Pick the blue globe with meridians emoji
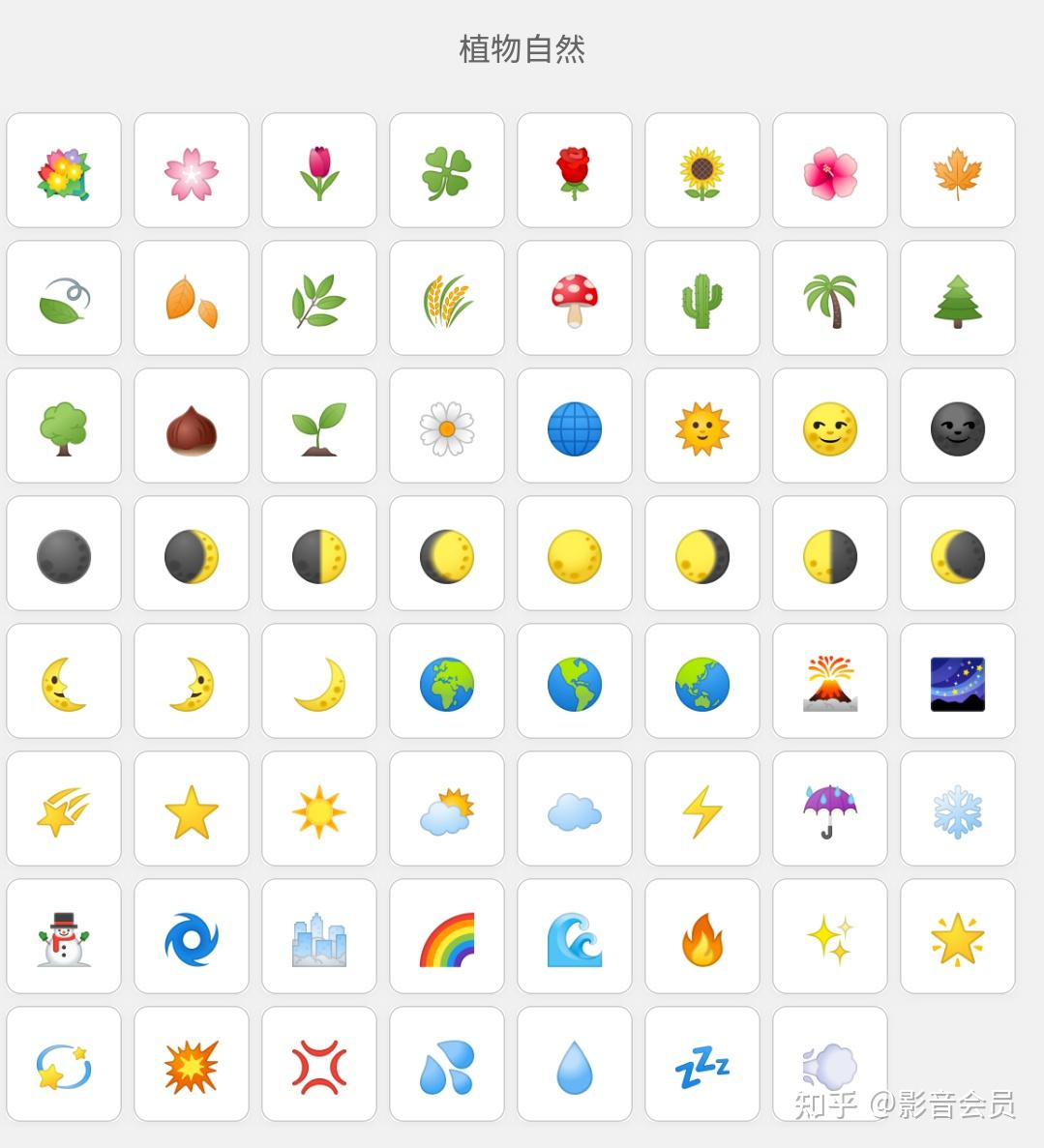The width and height of the screenshot is (1044, 1148). click(575, 427)
